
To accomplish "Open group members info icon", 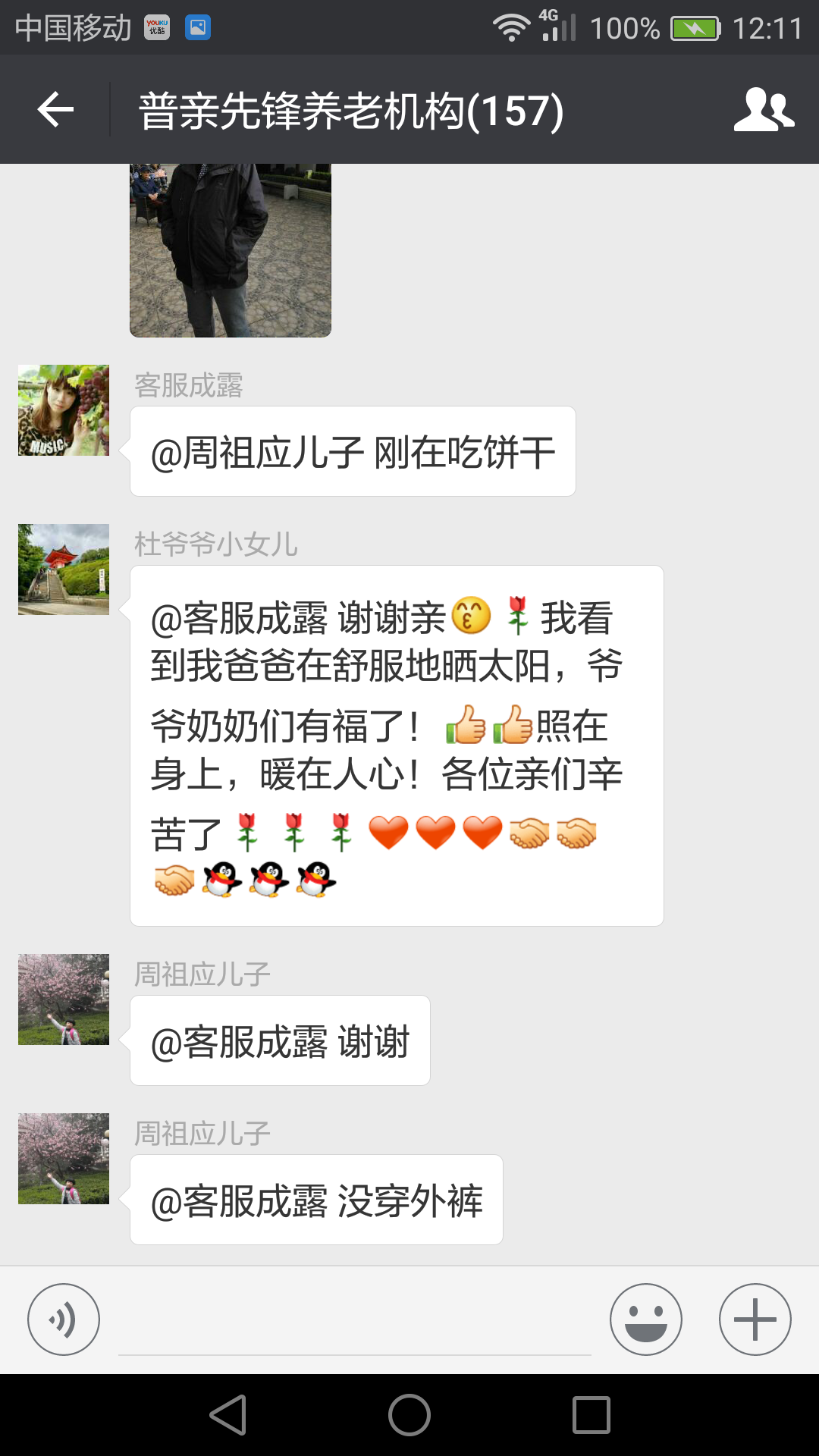I will 763,110.
